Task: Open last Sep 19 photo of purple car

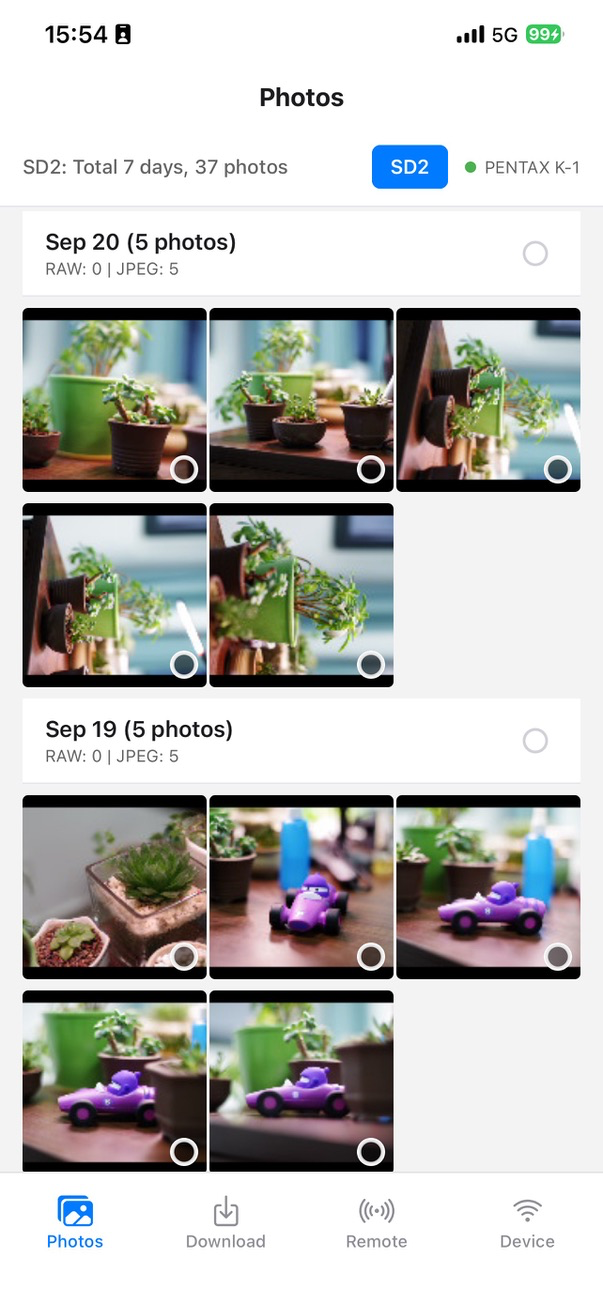Action: pyautogui.click(x=301, y=1080)
